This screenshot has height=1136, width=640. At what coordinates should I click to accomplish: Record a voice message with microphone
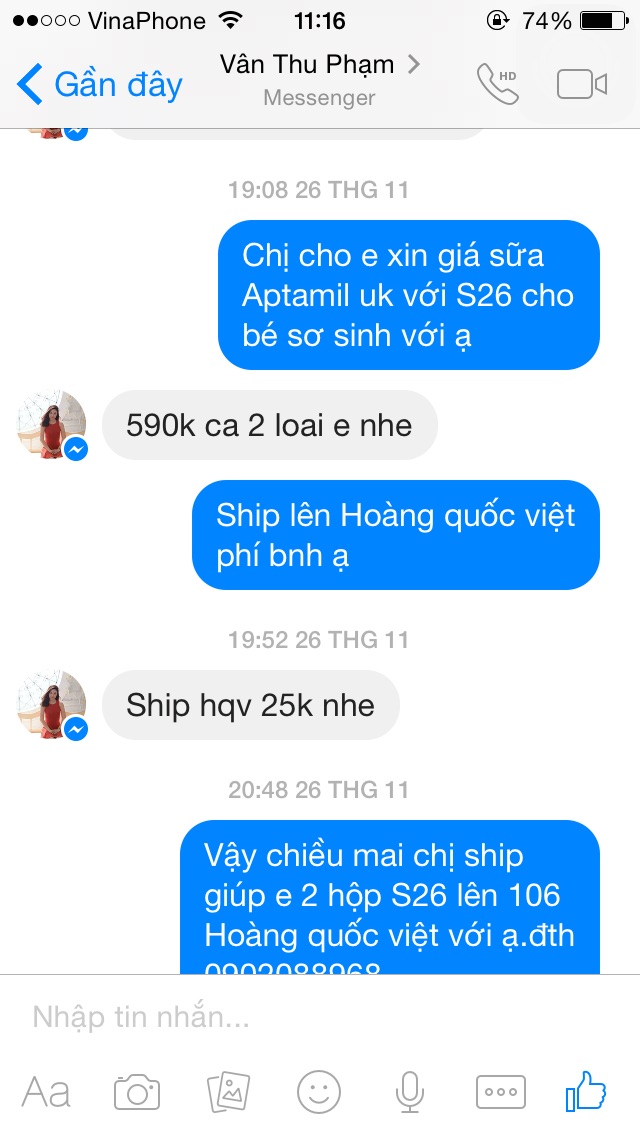[410, 1092]
